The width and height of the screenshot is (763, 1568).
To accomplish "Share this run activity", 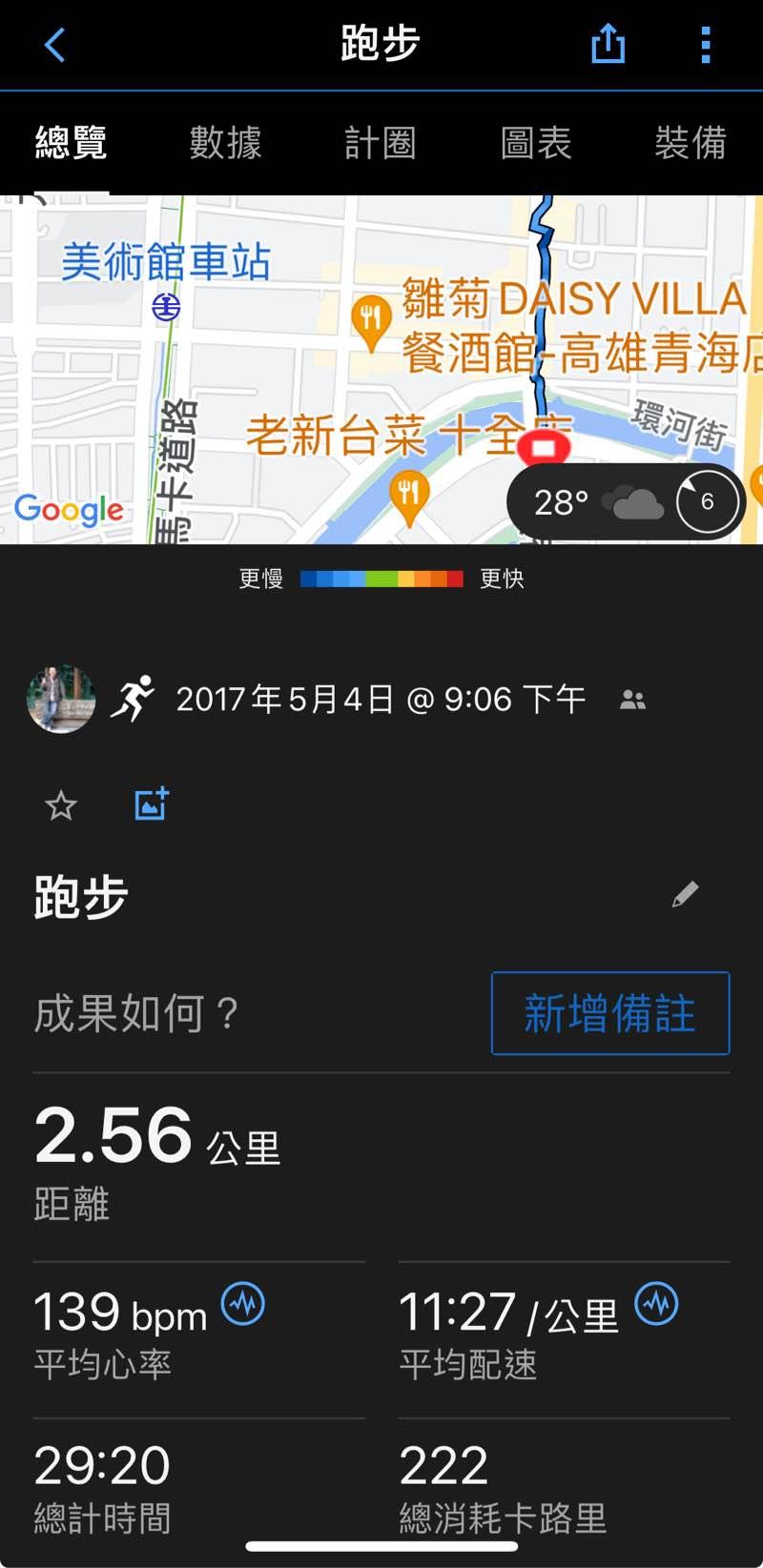I will click(608, 44).
